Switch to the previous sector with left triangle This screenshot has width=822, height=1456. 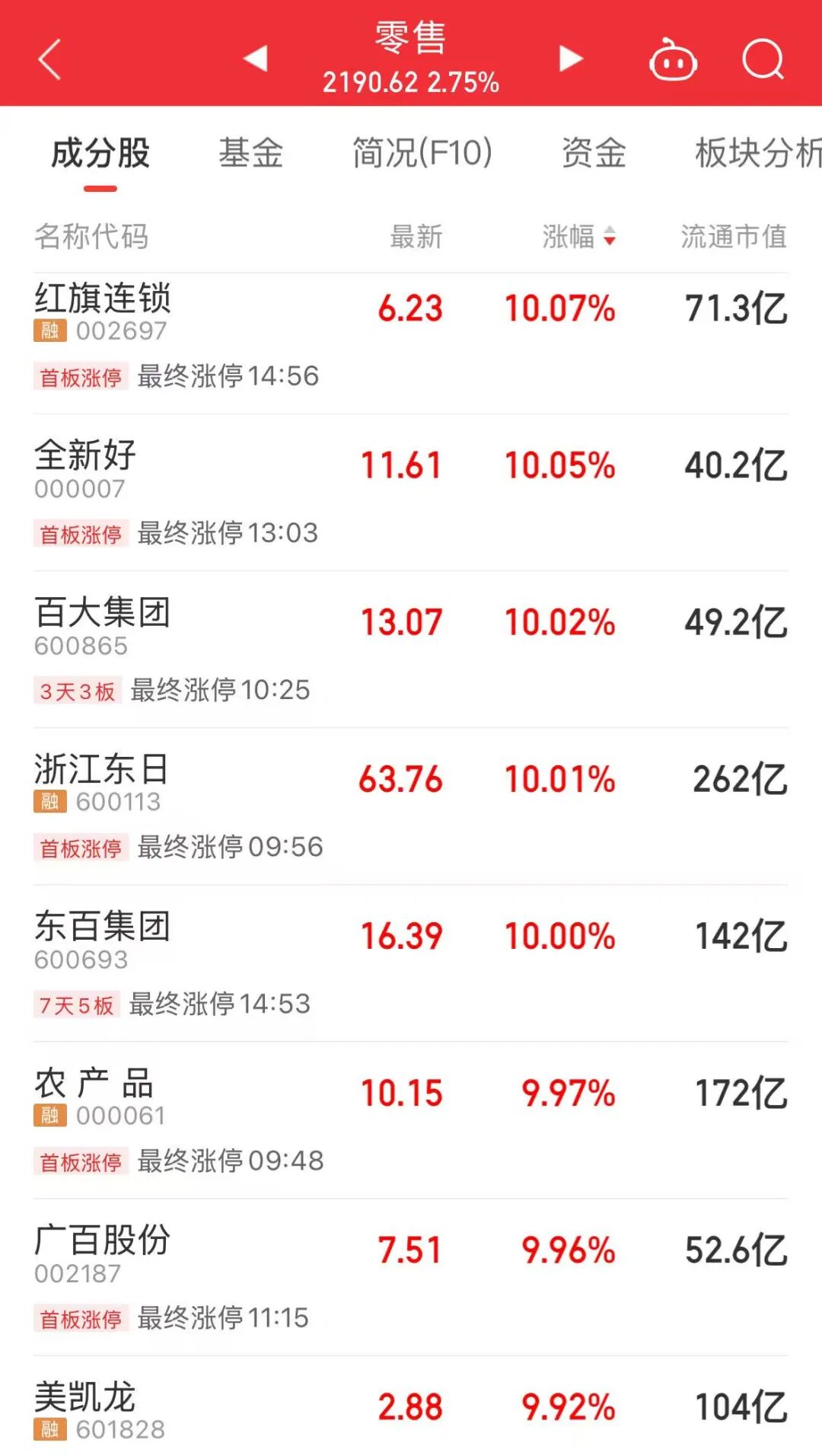point(256,58)
